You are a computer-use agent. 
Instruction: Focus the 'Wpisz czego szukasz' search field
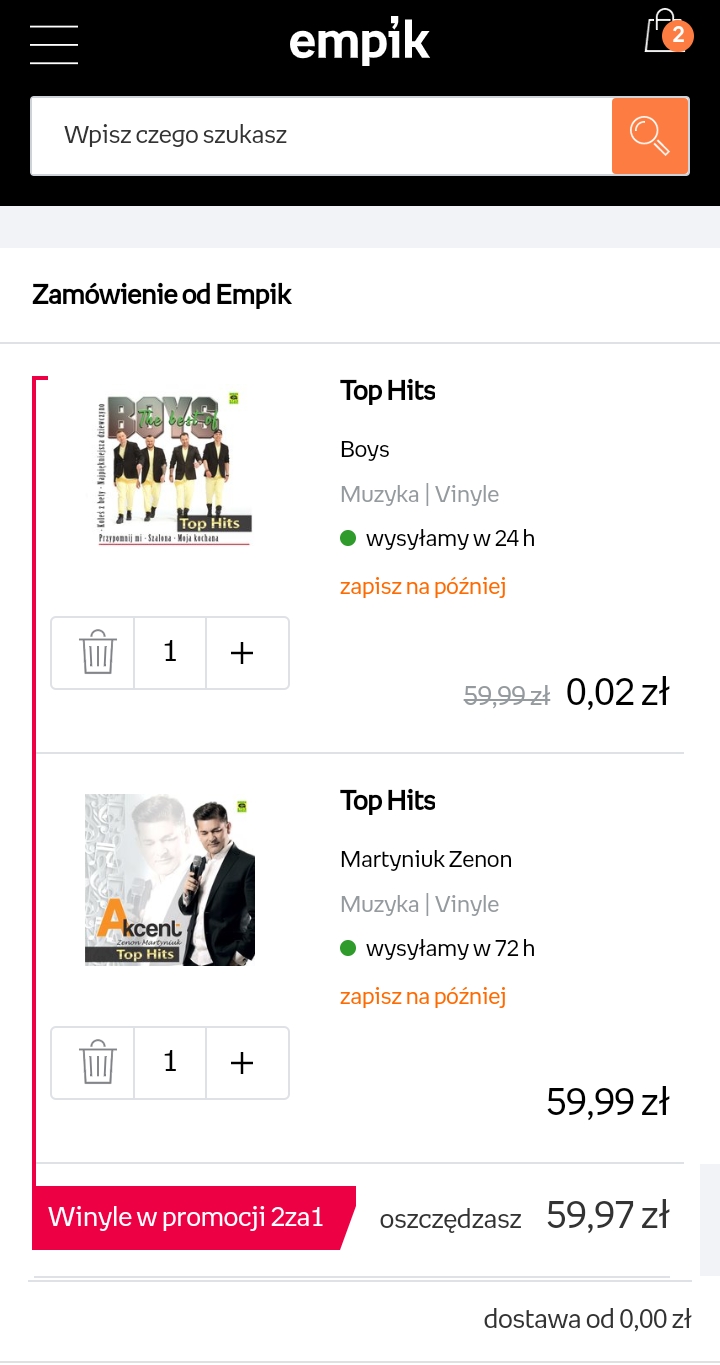coord(320,135)
